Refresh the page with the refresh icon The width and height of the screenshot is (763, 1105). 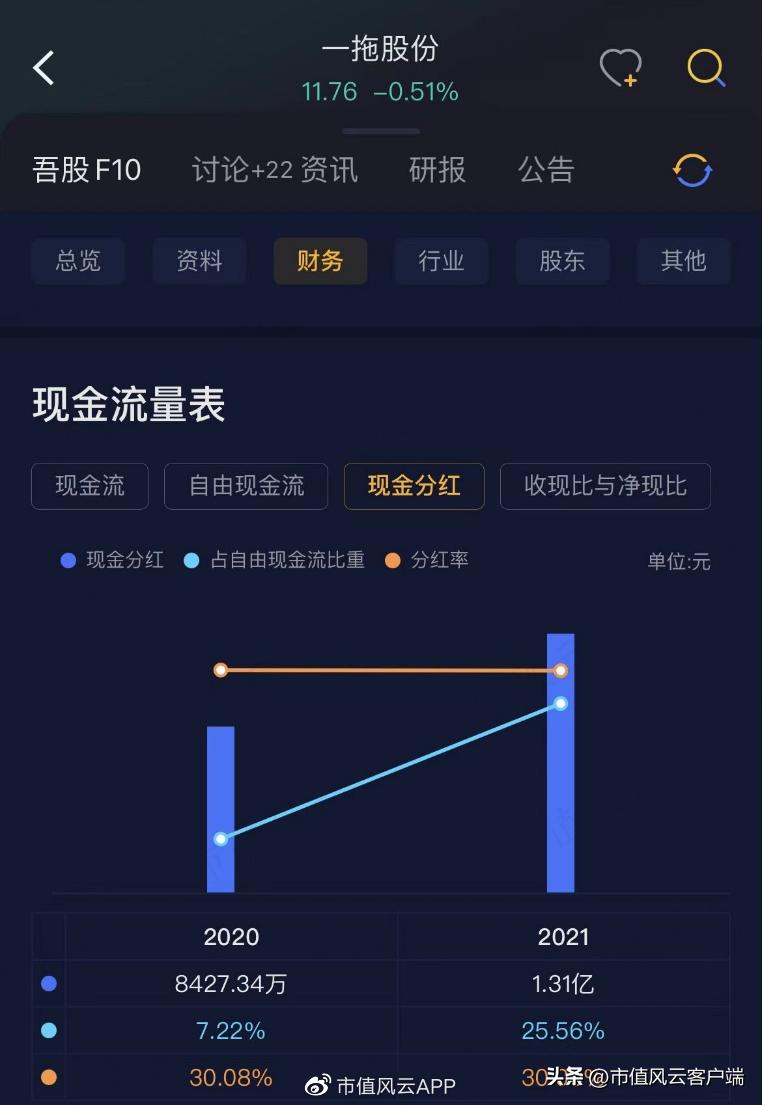coord(691,170)
